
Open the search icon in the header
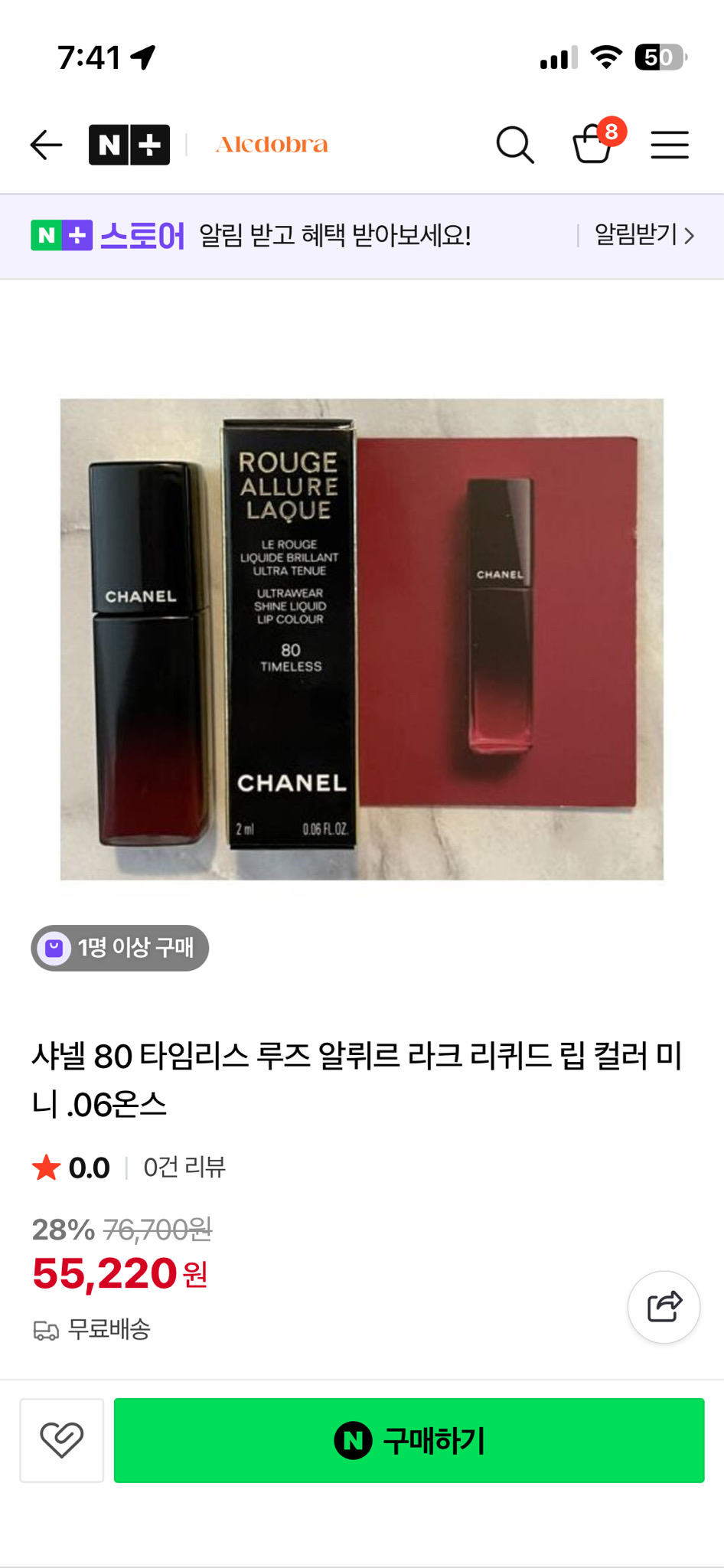(514, 144)
